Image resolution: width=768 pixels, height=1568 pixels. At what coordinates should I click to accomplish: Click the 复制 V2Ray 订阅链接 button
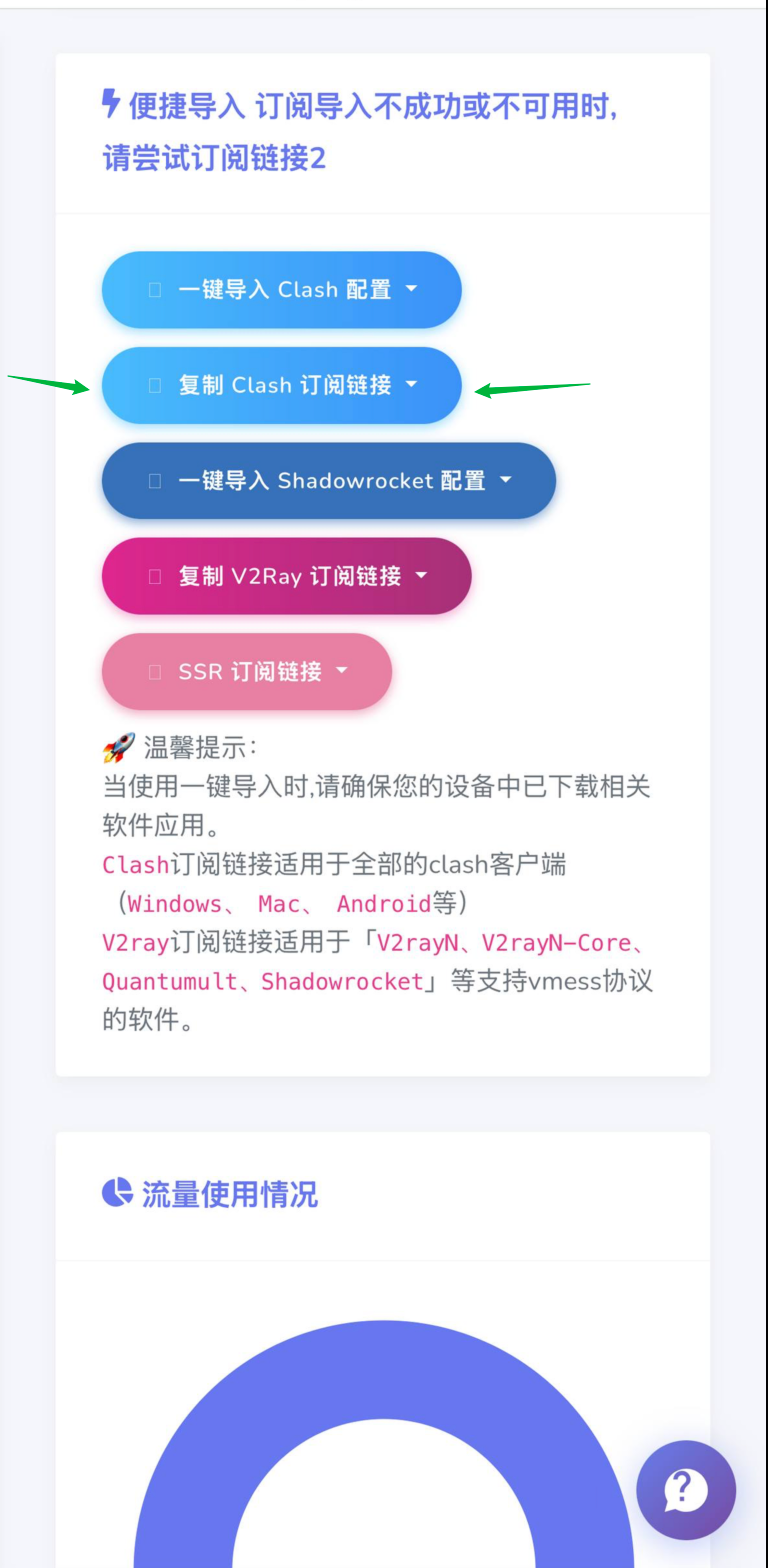pos(286,576)
